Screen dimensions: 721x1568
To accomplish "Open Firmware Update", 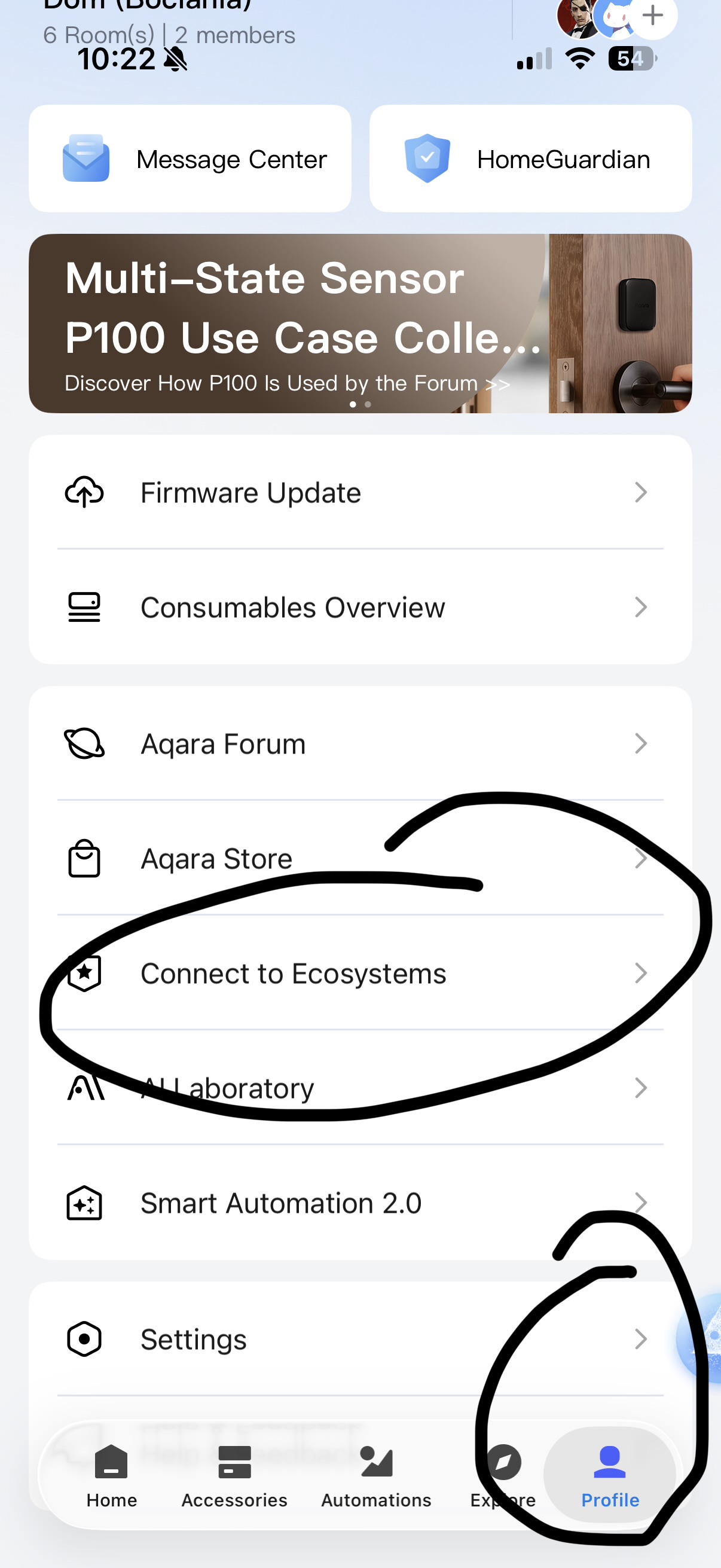I will (x=359, y=492).
